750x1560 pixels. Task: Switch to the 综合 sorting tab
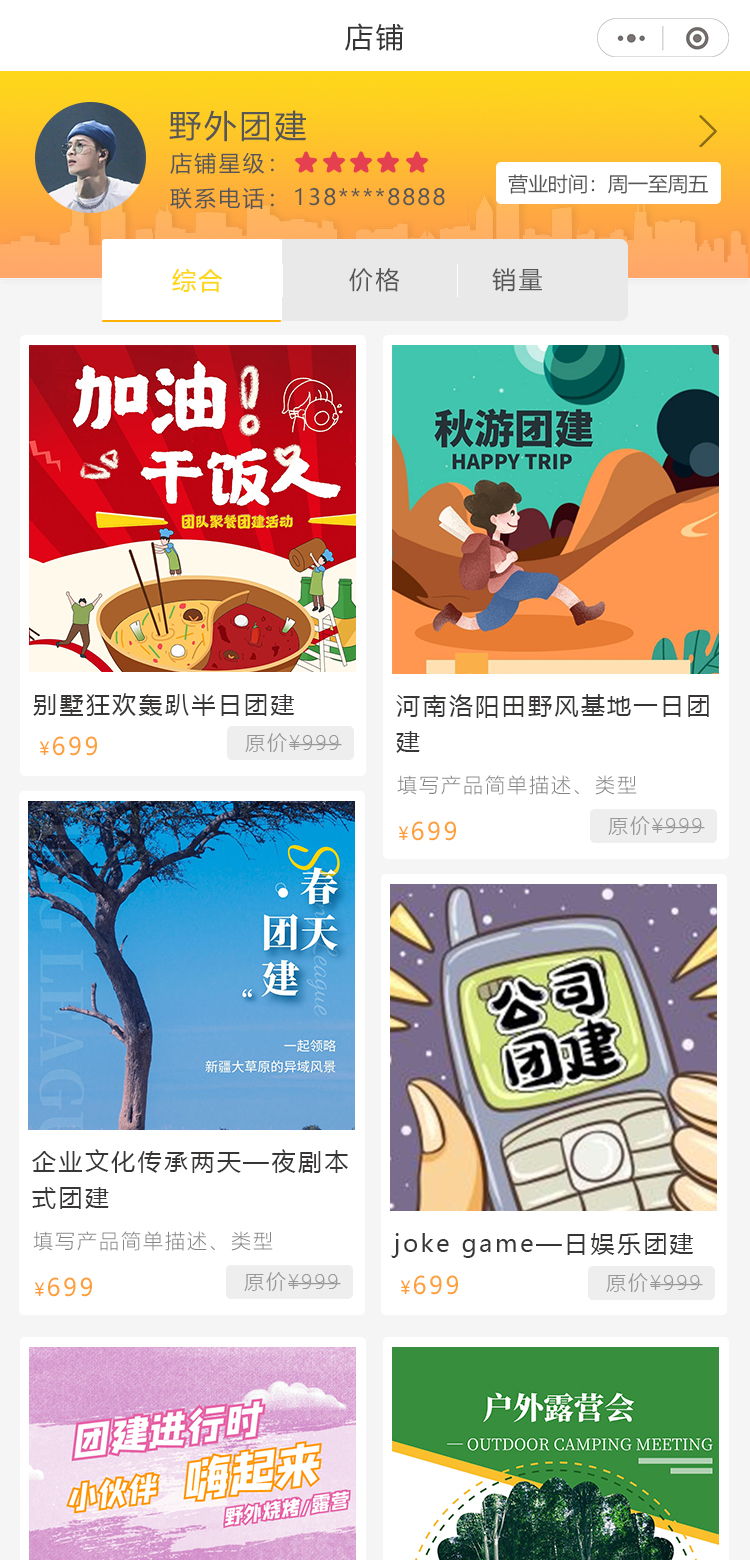coord(196,281)
